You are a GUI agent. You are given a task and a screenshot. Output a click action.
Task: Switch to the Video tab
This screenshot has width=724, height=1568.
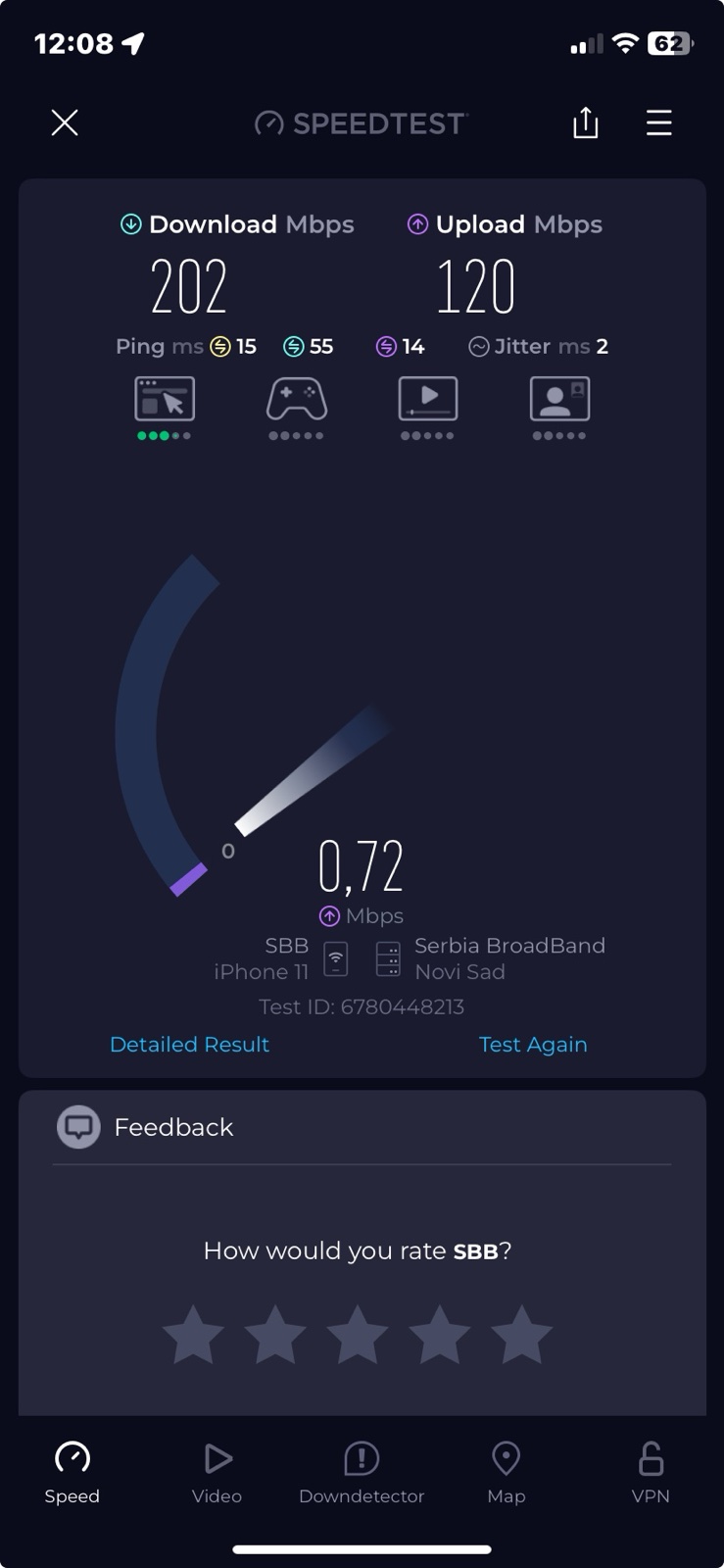(217, 1472)
